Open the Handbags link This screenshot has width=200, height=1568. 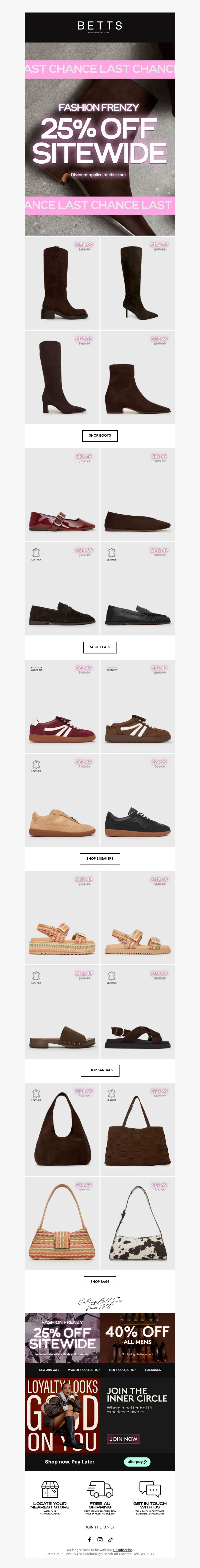[153, 1370]
